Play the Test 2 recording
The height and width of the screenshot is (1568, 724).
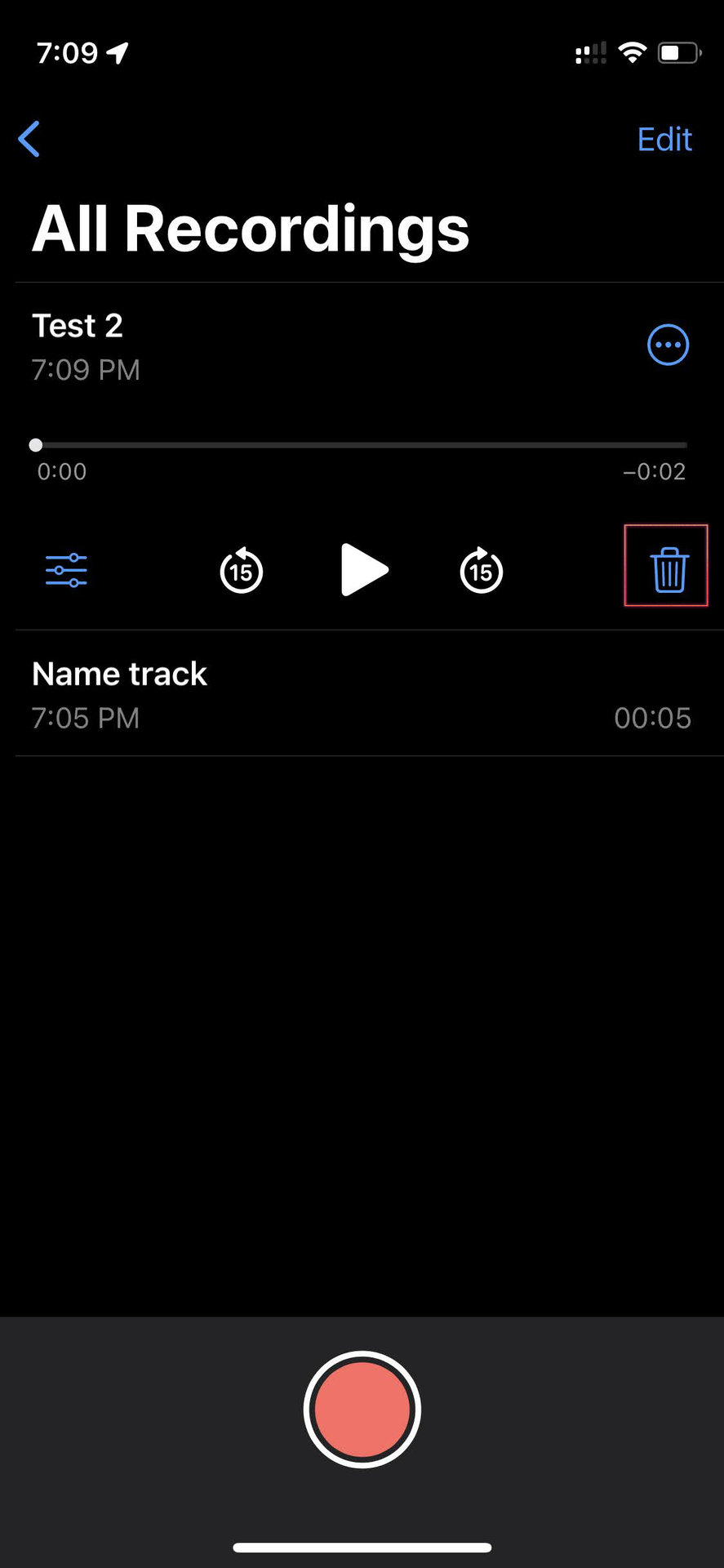click(x=363, y=569)
